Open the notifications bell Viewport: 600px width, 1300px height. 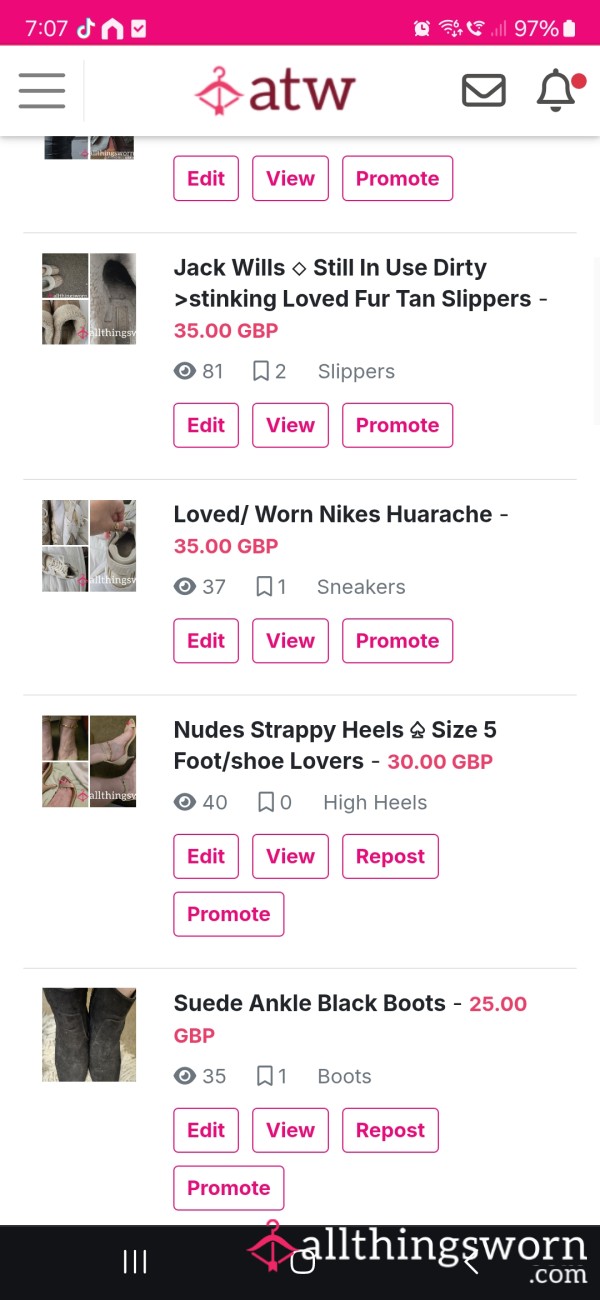point(558,91)
